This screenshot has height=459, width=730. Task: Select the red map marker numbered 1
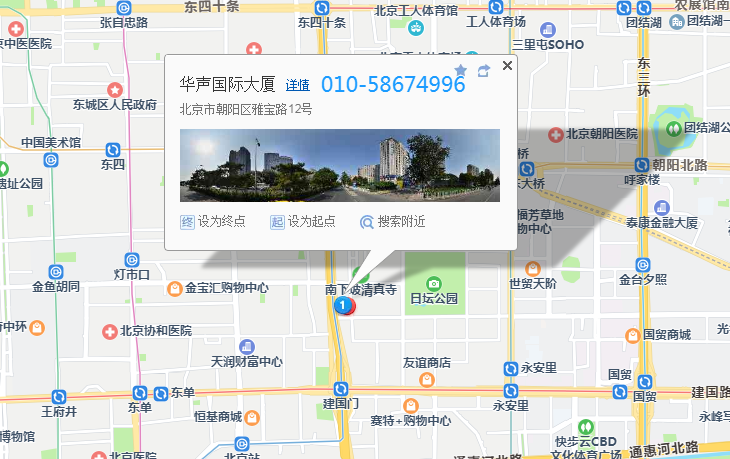coord(343,304)
